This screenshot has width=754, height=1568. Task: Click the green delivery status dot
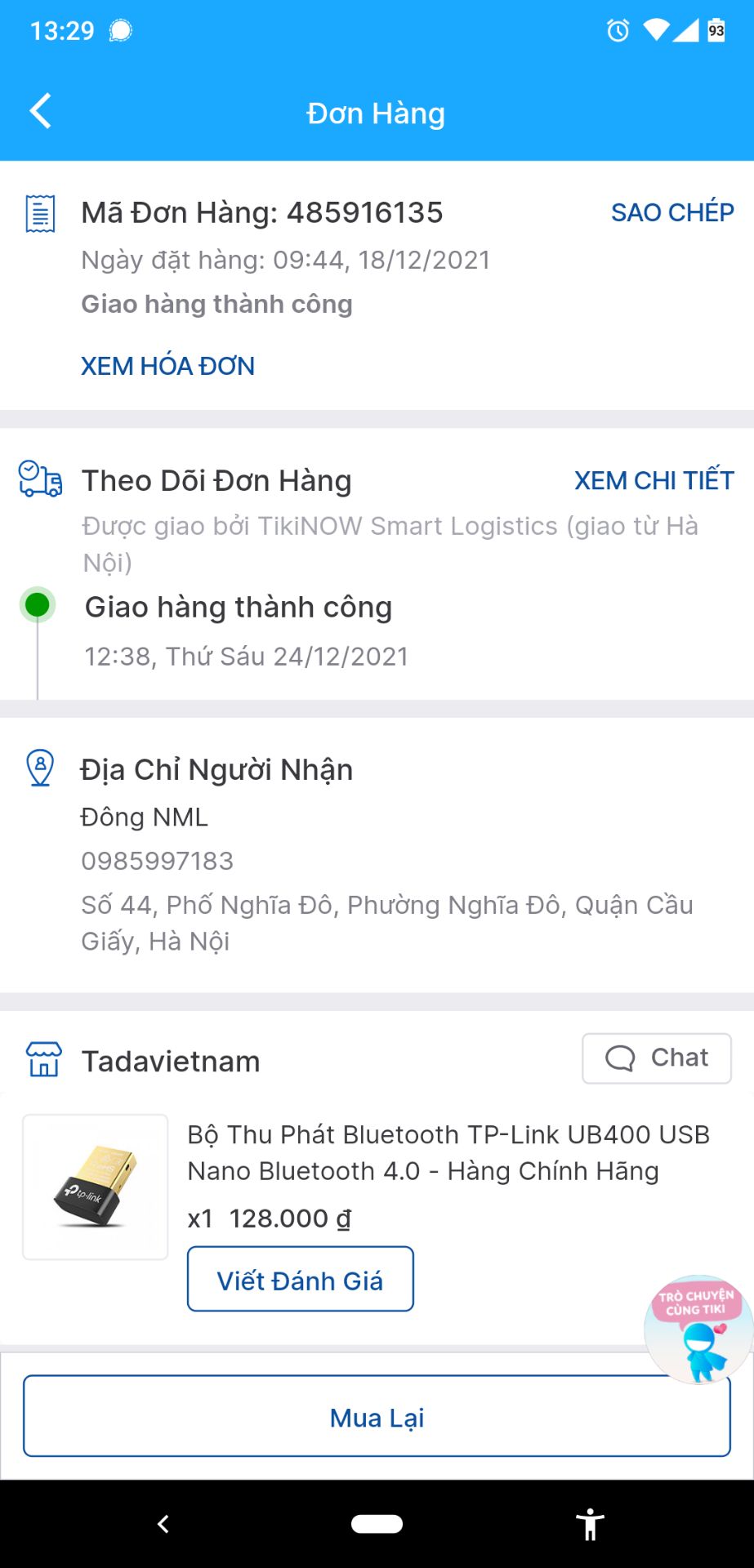click(36, 604)
